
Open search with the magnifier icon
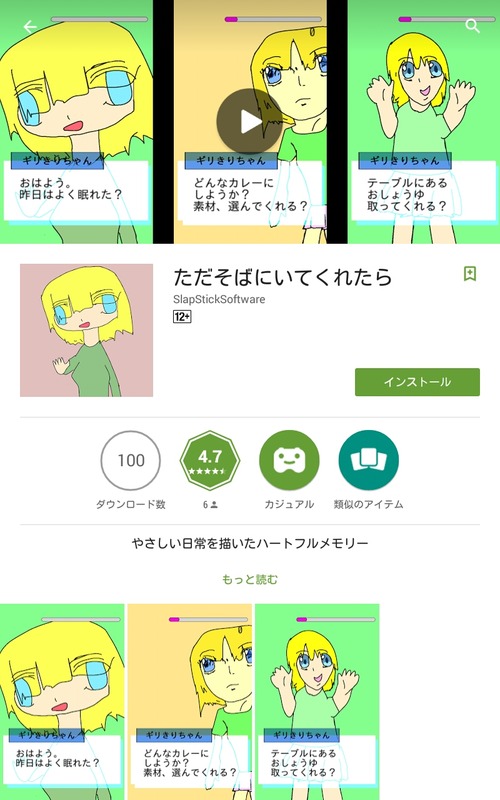472,26
